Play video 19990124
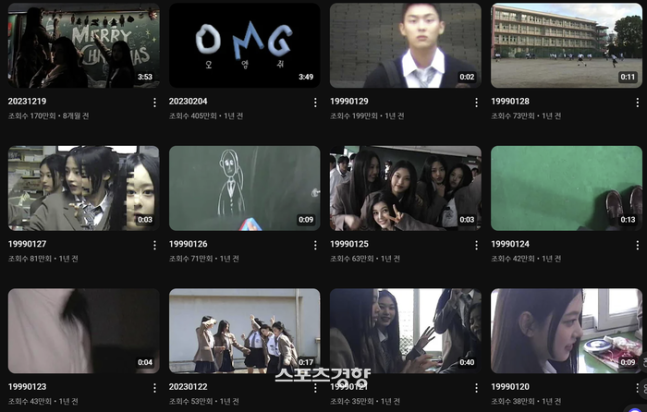Viewport: 647px width, 412px height. pos(566,188)
